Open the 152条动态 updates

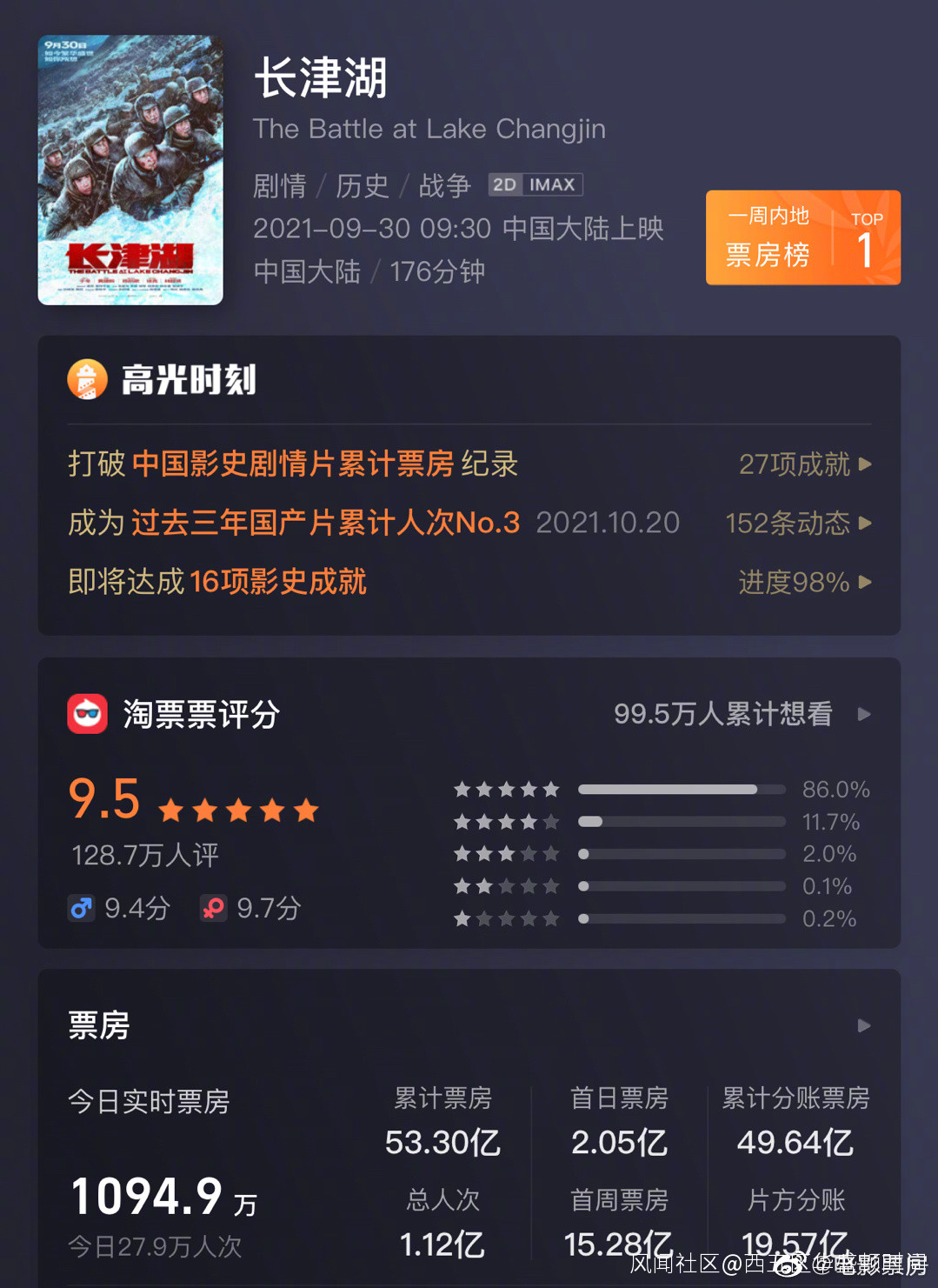798,523
